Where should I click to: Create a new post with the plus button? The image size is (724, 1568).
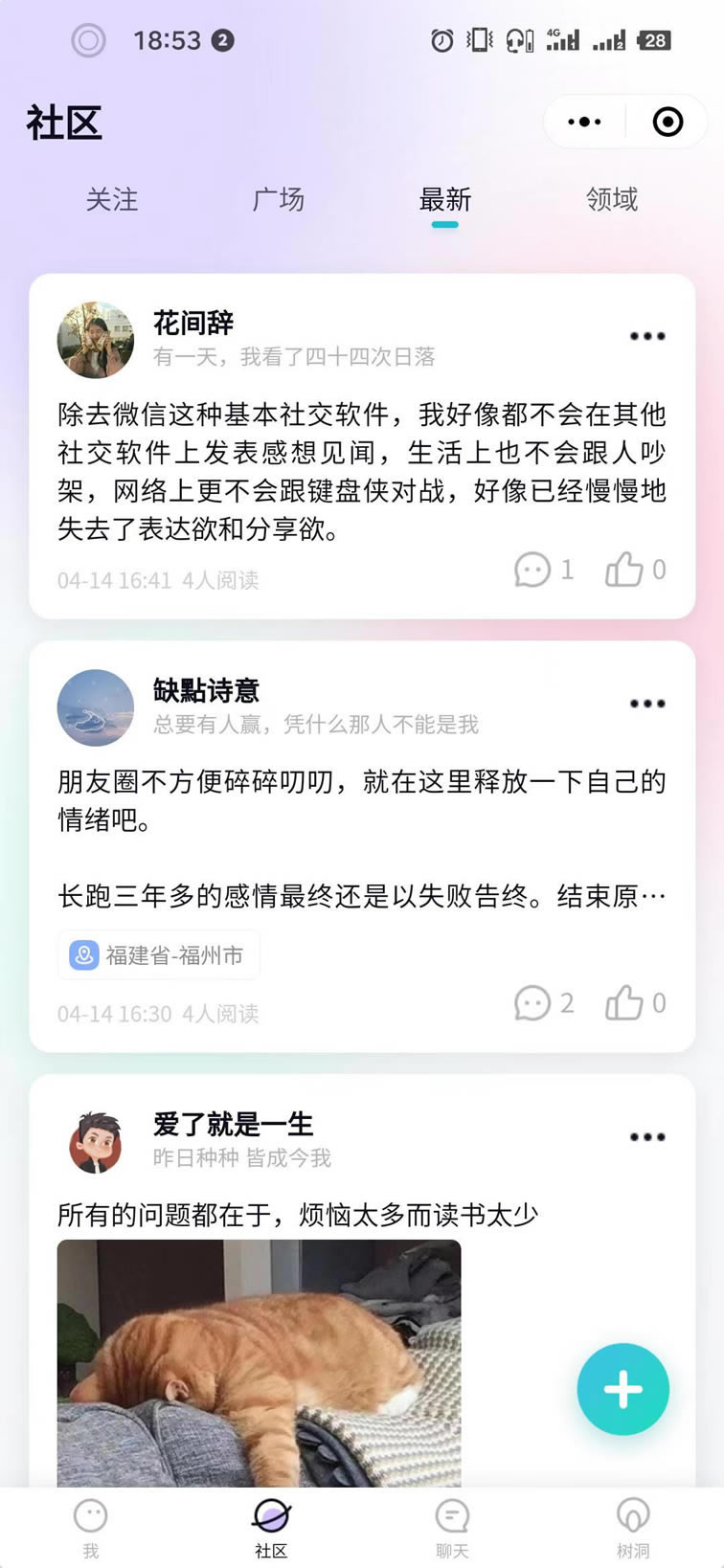623,1389
